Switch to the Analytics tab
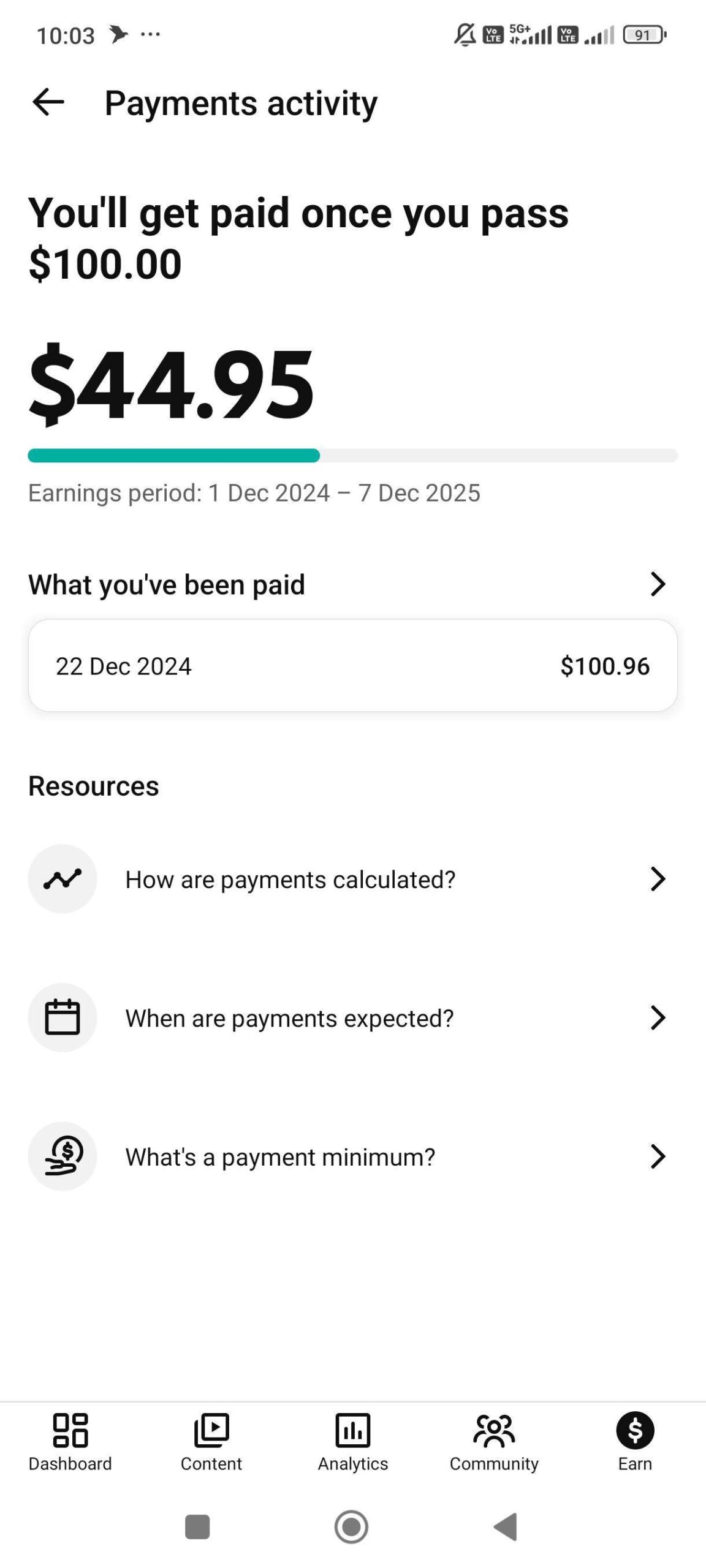Viewport: 706px width, 1568px height. [x=353, y=1442]
